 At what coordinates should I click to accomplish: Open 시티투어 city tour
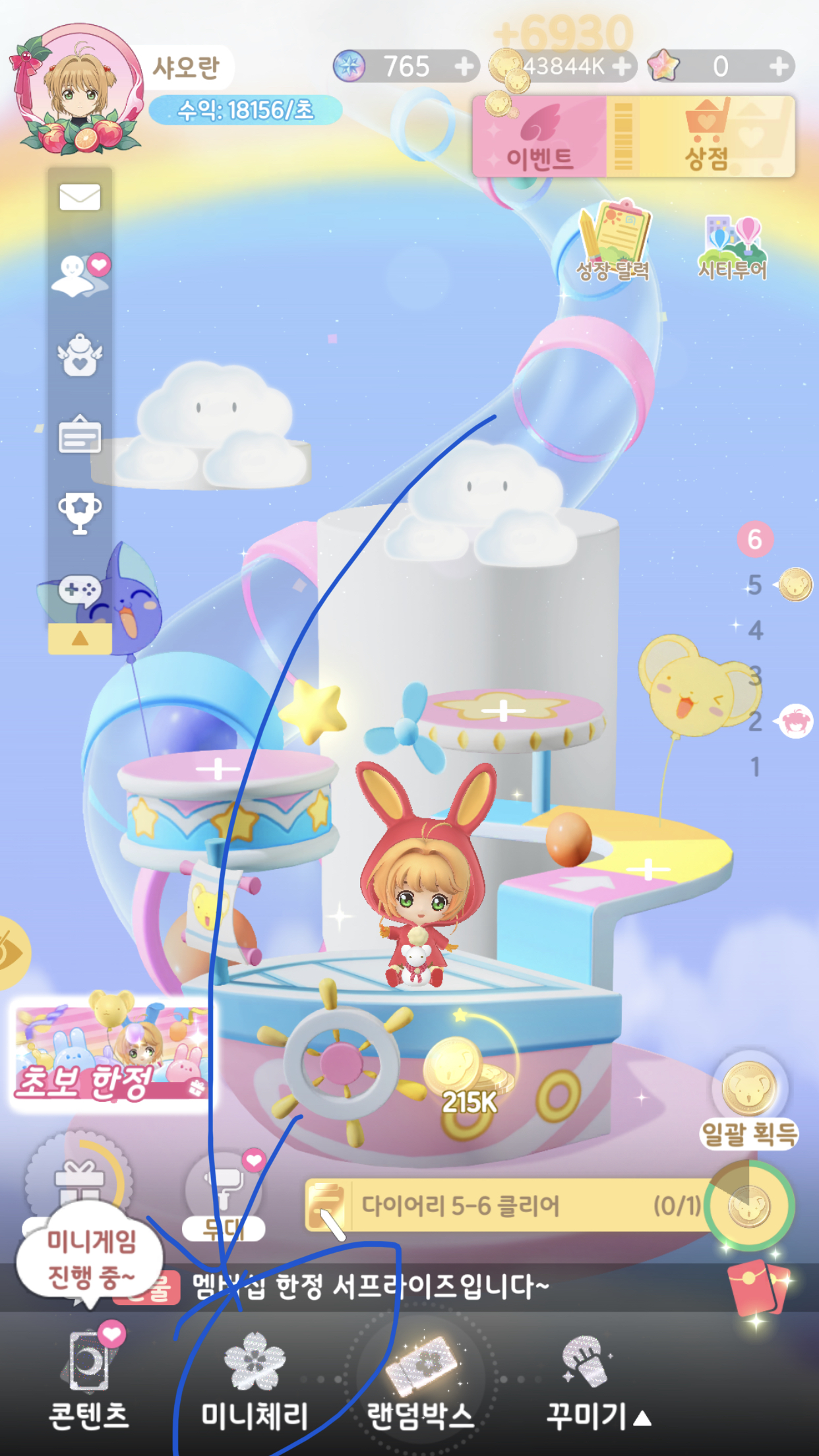[733, 247]
